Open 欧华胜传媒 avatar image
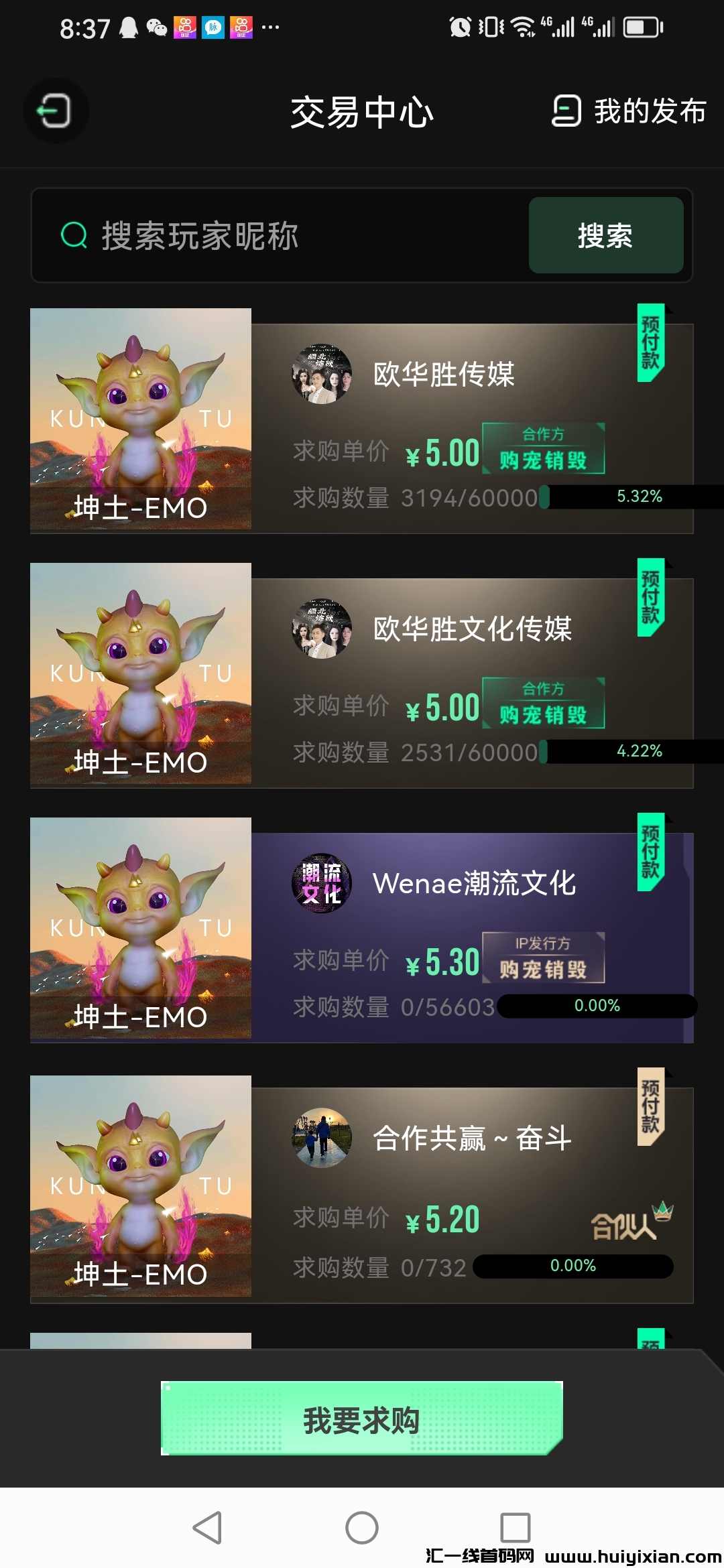The width and height of the screenshot is (724, 1568). tap(321, 373)
